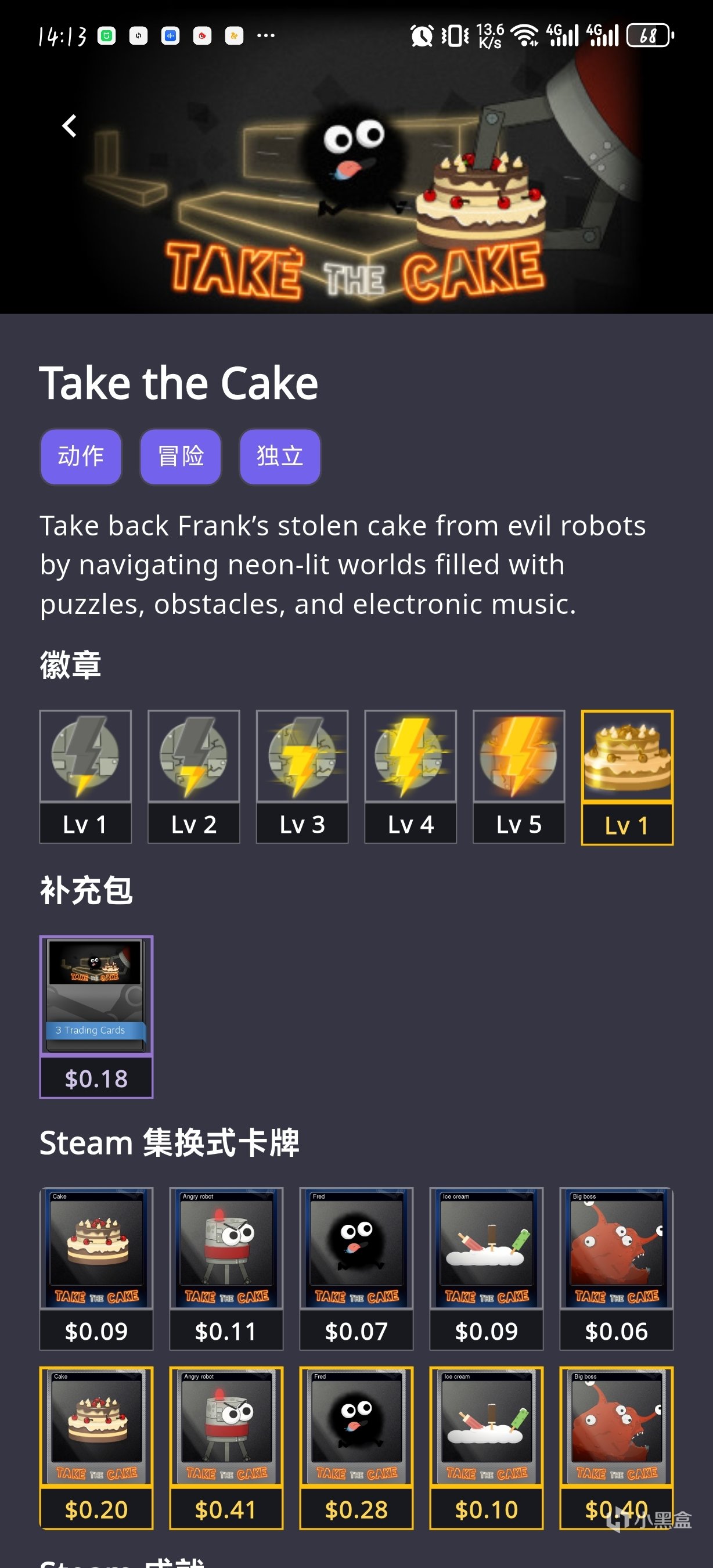The image size is (713, 1568).
Task: Open the golden cake foil badge
Action: pyautogui.click(x=626, y=775)
